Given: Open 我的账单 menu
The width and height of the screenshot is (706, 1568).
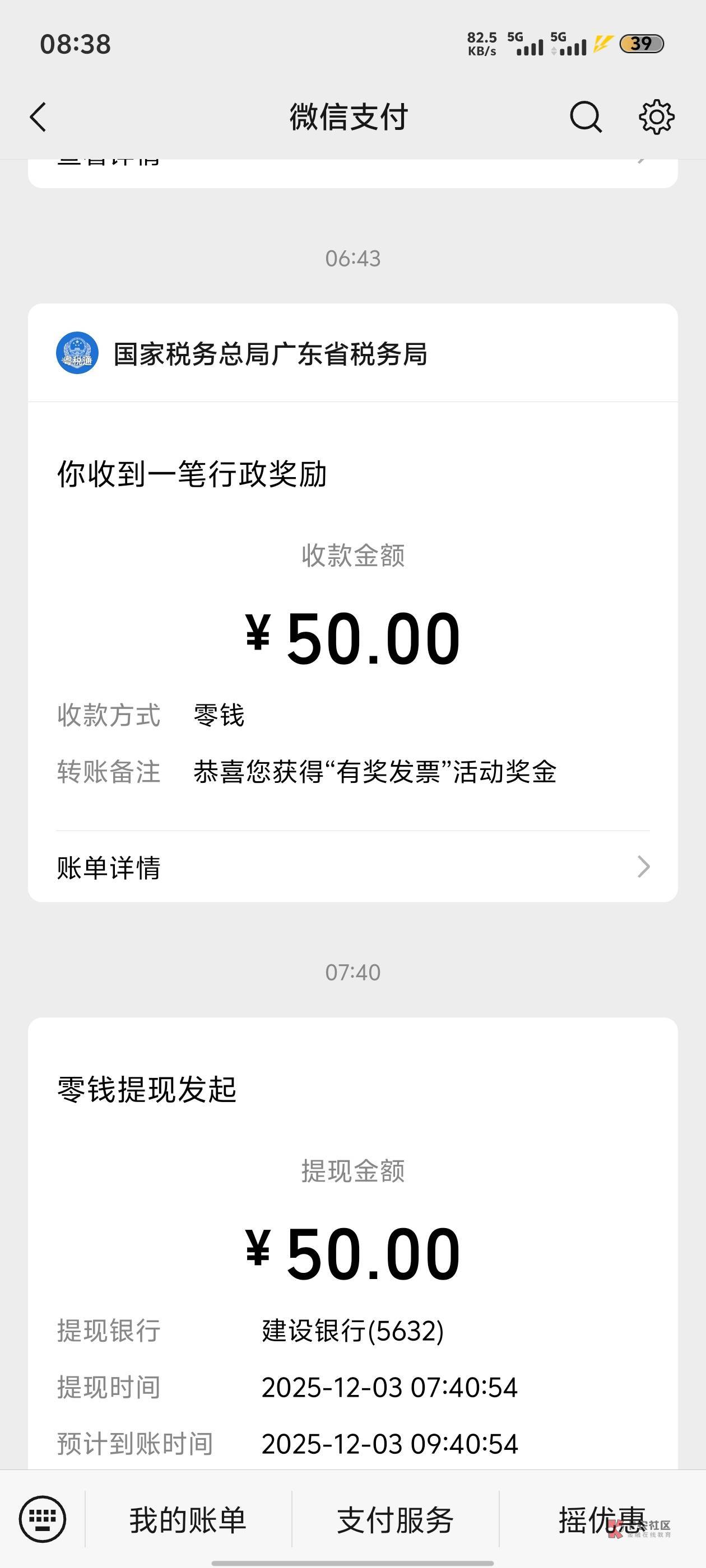Looking at the screenshot, I should pos(188,1519).
